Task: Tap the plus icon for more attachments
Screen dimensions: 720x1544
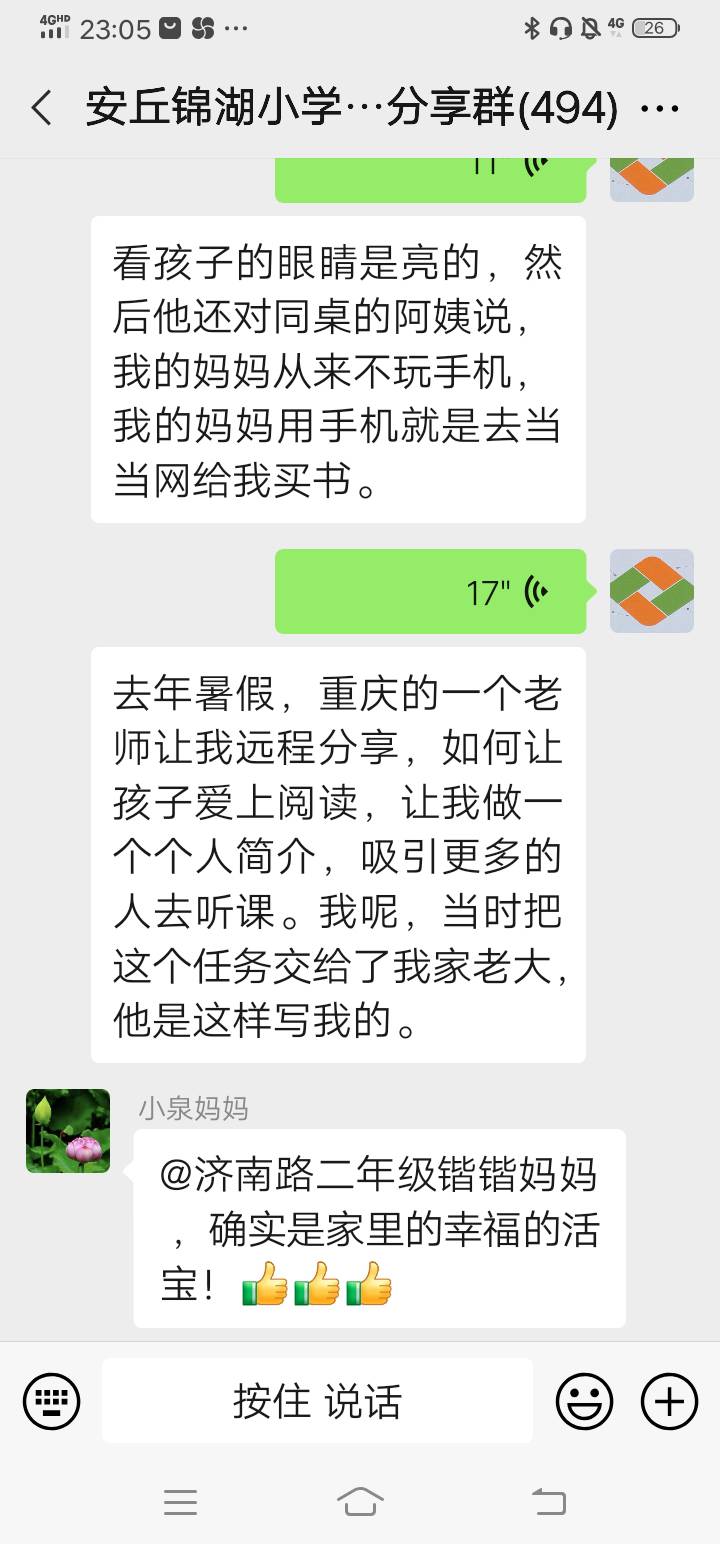Action: click(x=668, y=1400)
